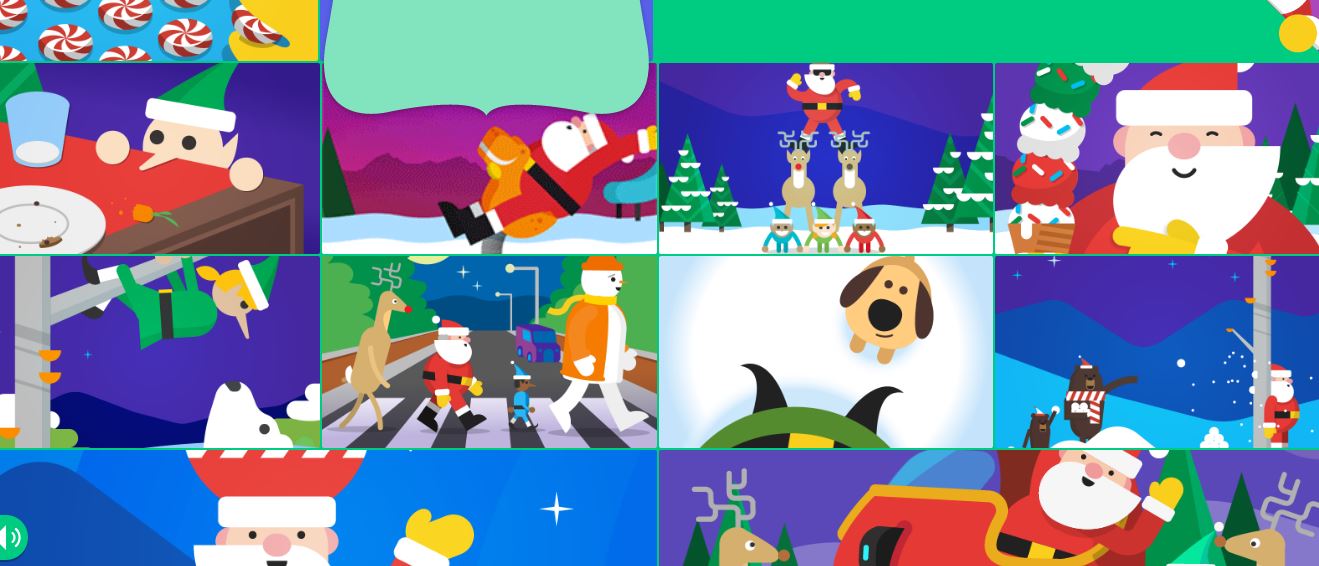Open the peppermint candies tile
Image resolution: width=1319 pixels, height=566 pixels.
coord(158,30)
